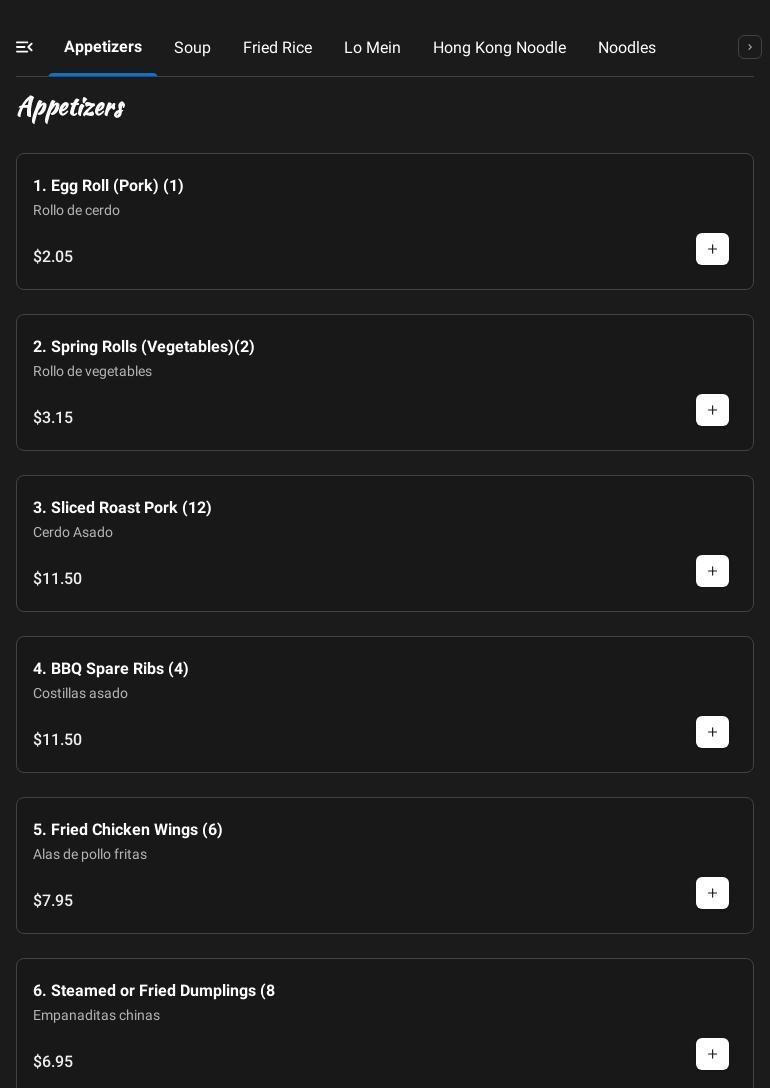Add Sliced Roast Pork to the order
Image resolution: width=770 pixels, height=1088 pixels.
pyautogui.click(x=712, y=571)
